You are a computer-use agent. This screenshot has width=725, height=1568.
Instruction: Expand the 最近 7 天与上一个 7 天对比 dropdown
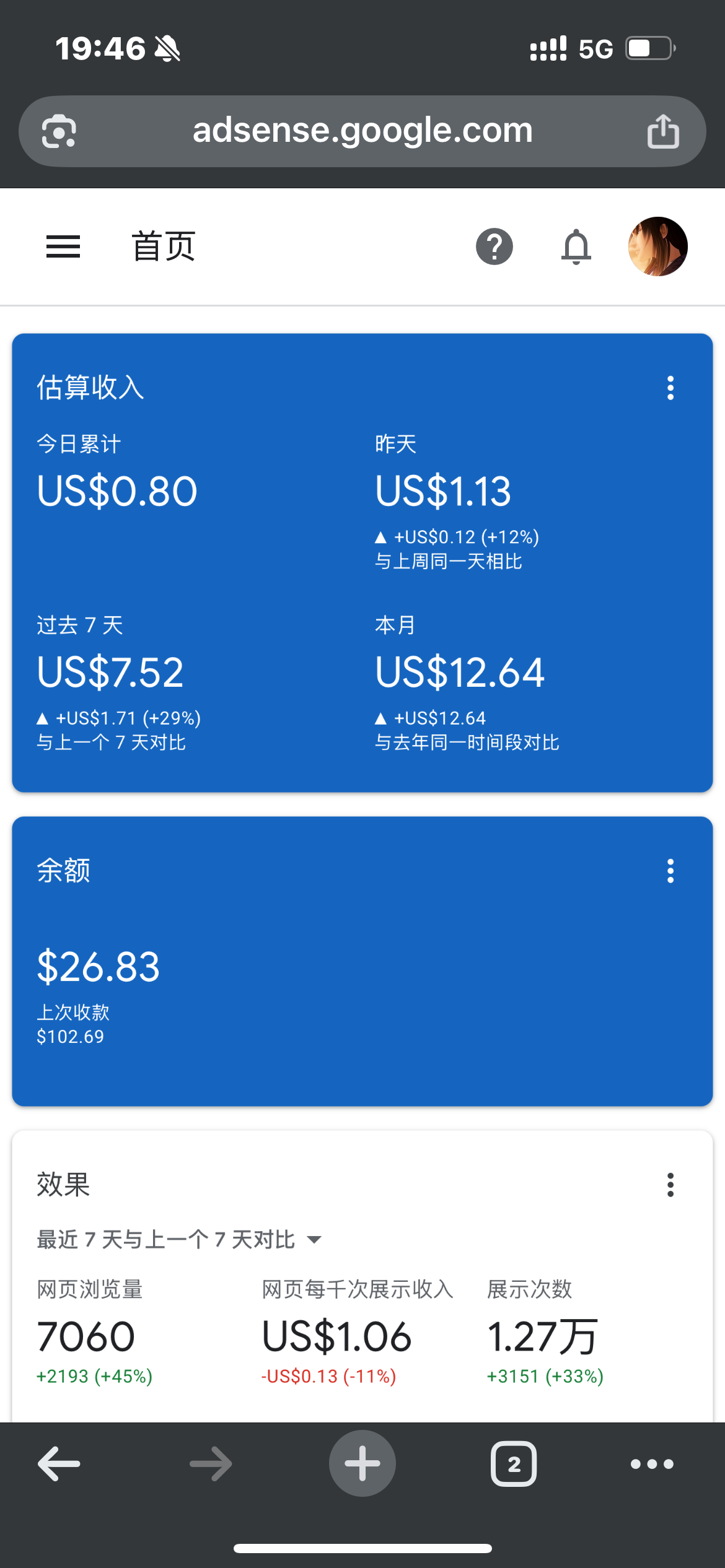click(180, 1239)
